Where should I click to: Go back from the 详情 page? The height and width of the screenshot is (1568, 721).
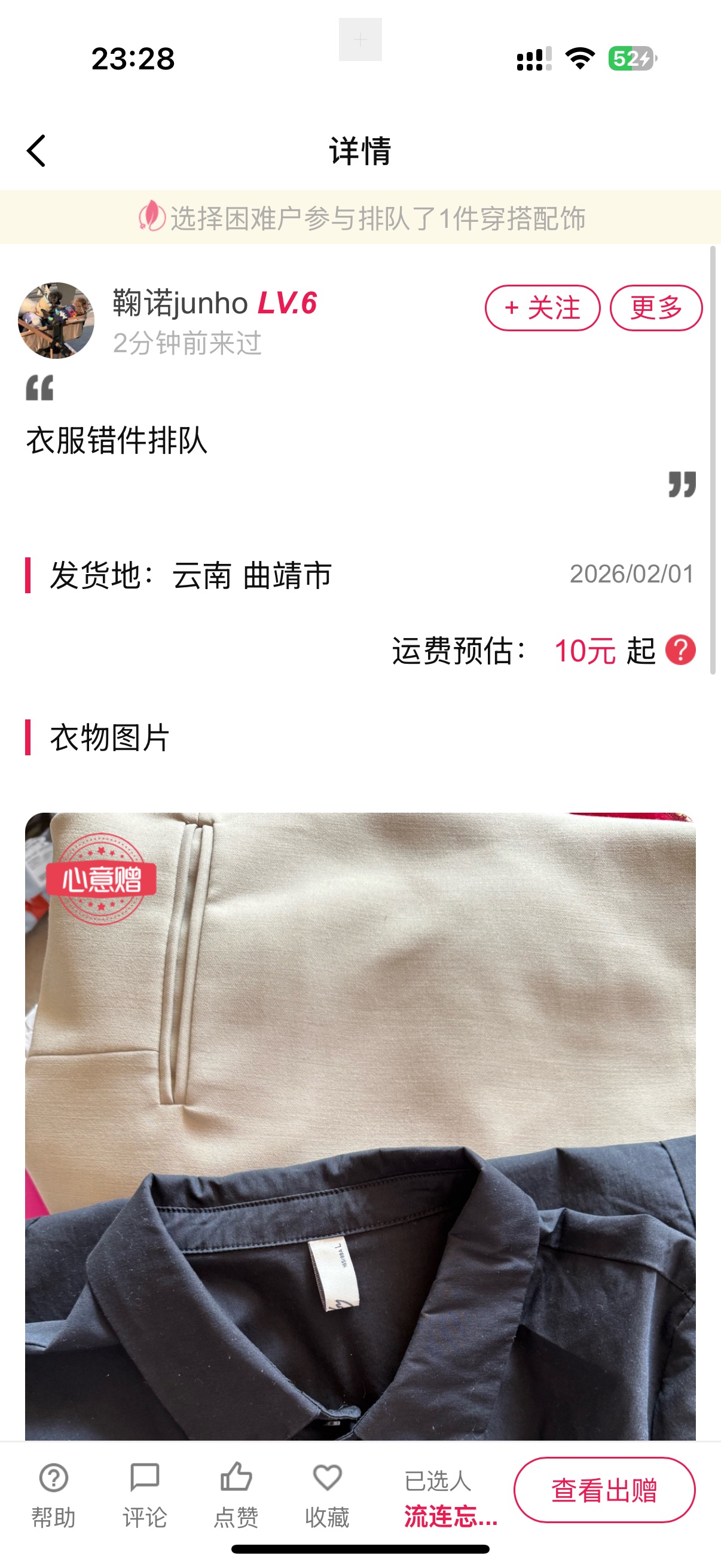point(36,150)
